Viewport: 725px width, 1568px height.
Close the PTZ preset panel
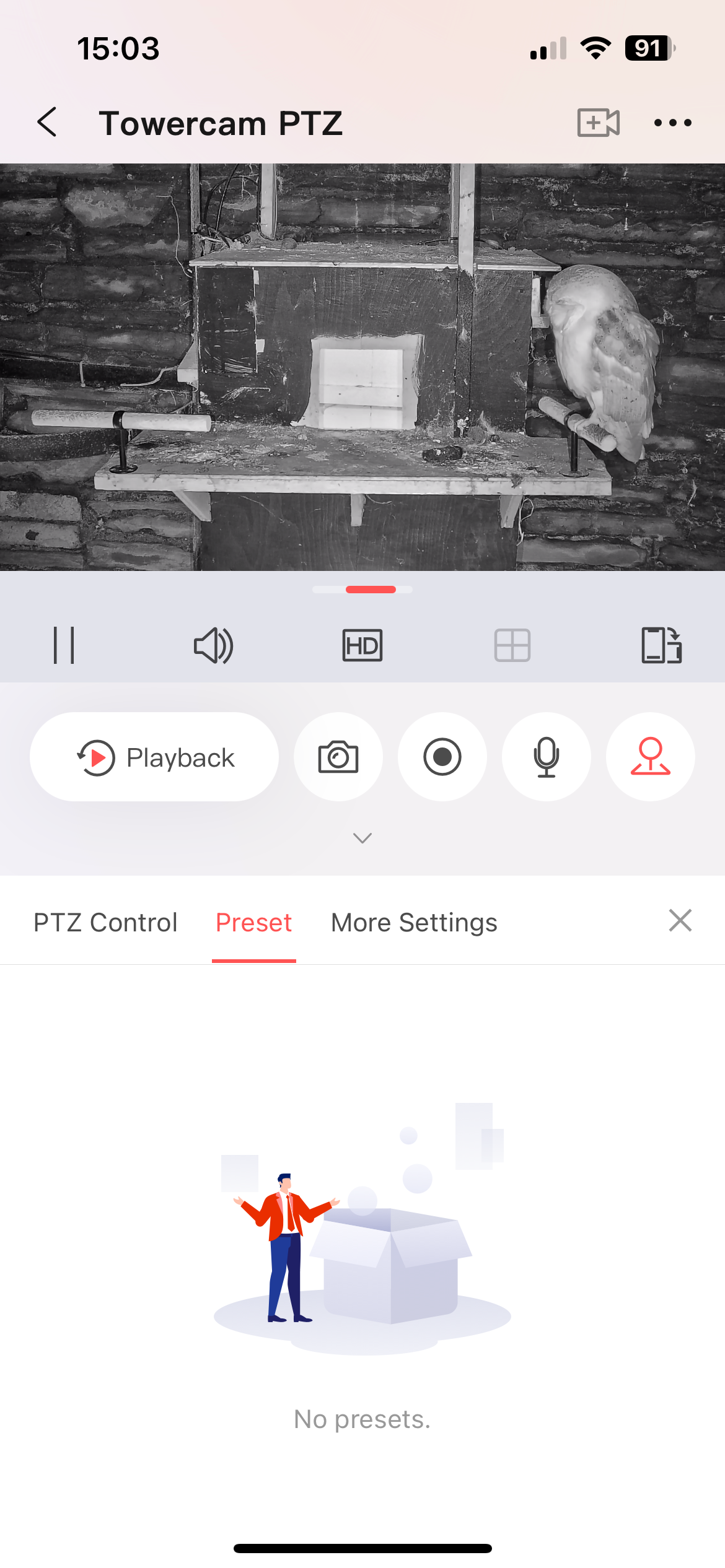(680, 920)
